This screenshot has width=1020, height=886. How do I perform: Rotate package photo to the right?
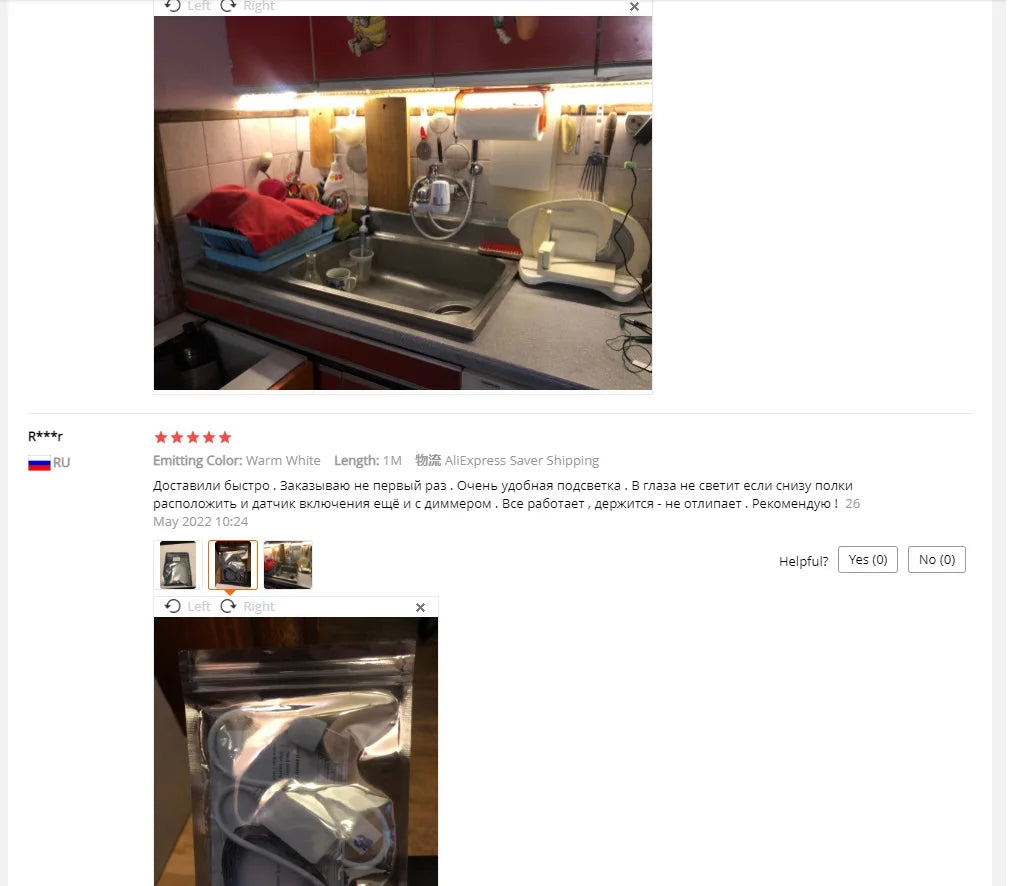point(247,606)
